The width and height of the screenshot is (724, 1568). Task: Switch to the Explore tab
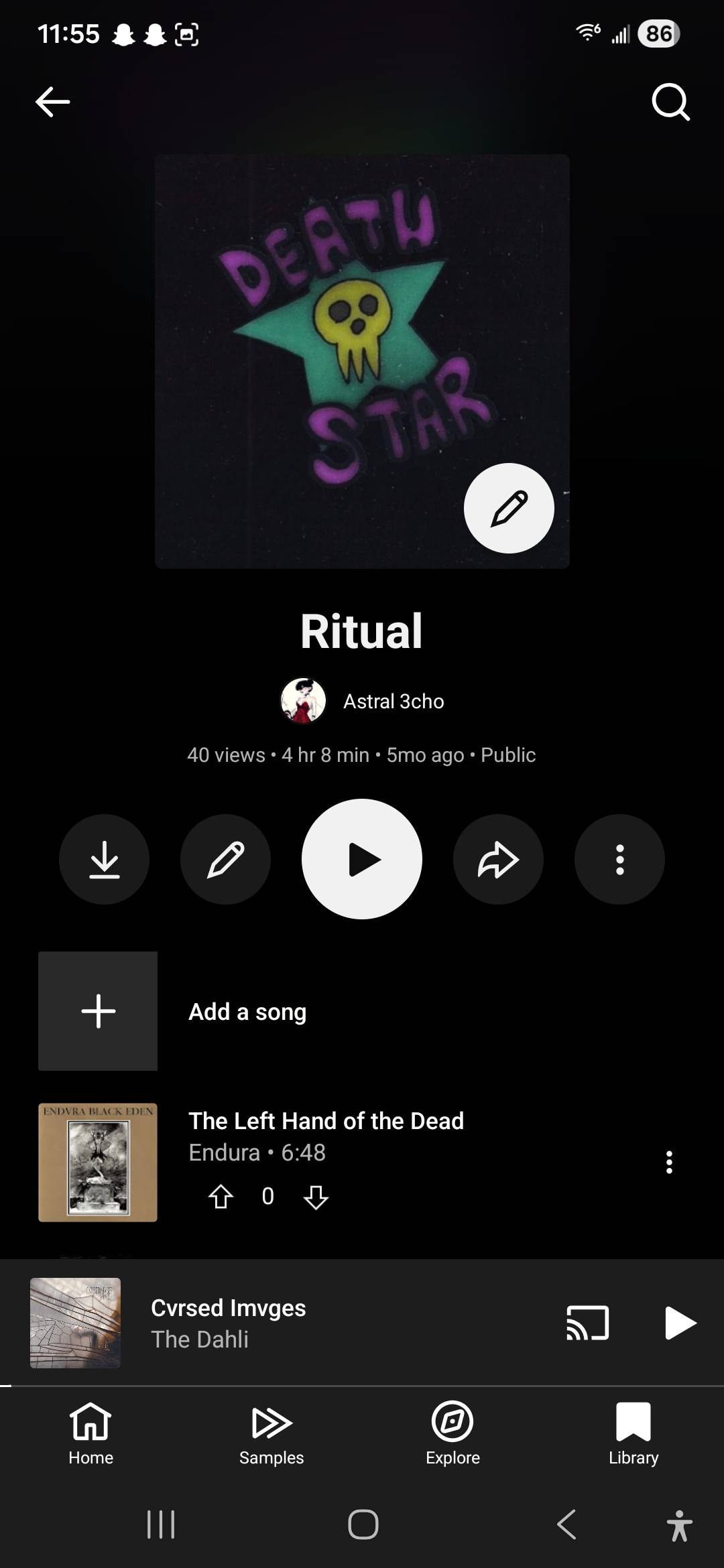(x=452, y=1433)
